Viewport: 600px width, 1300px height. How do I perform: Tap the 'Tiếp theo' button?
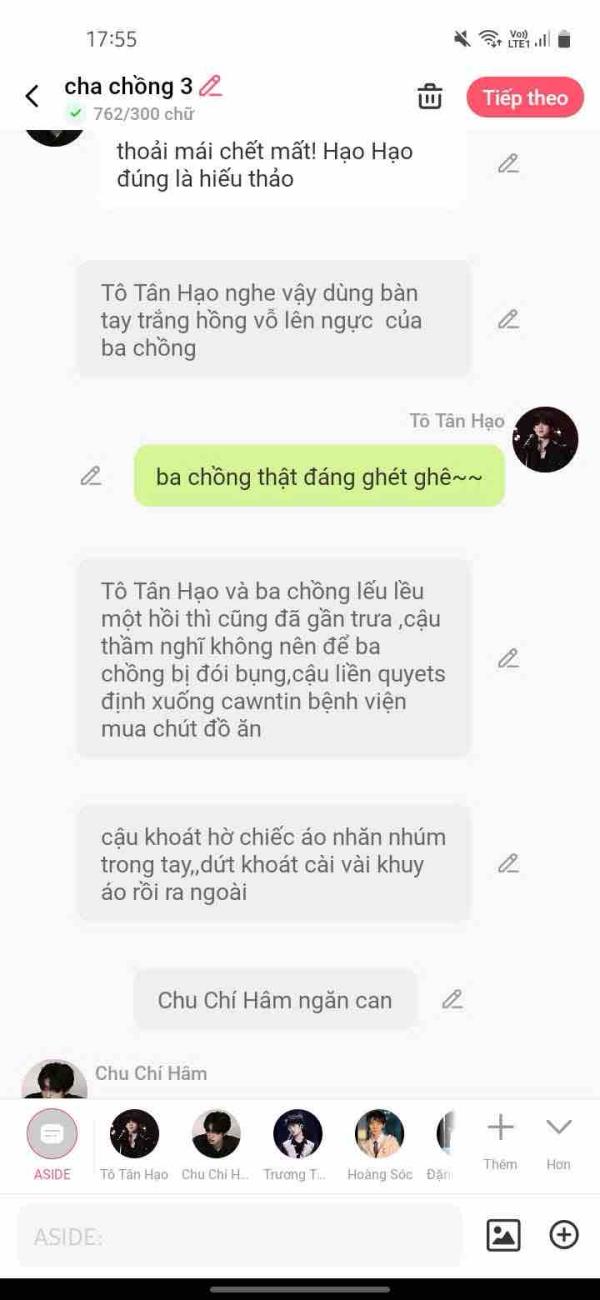(525, 97)
